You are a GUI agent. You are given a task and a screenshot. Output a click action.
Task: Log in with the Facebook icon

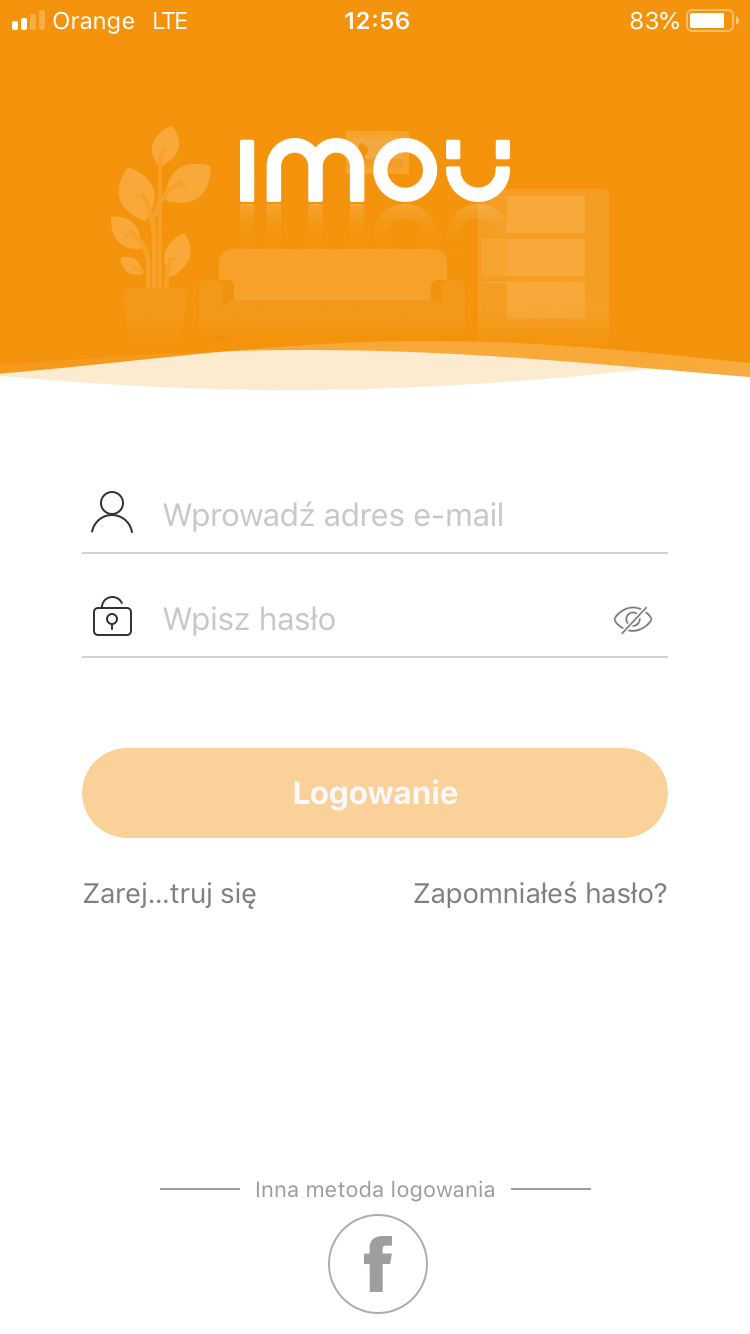[378, 1263]
